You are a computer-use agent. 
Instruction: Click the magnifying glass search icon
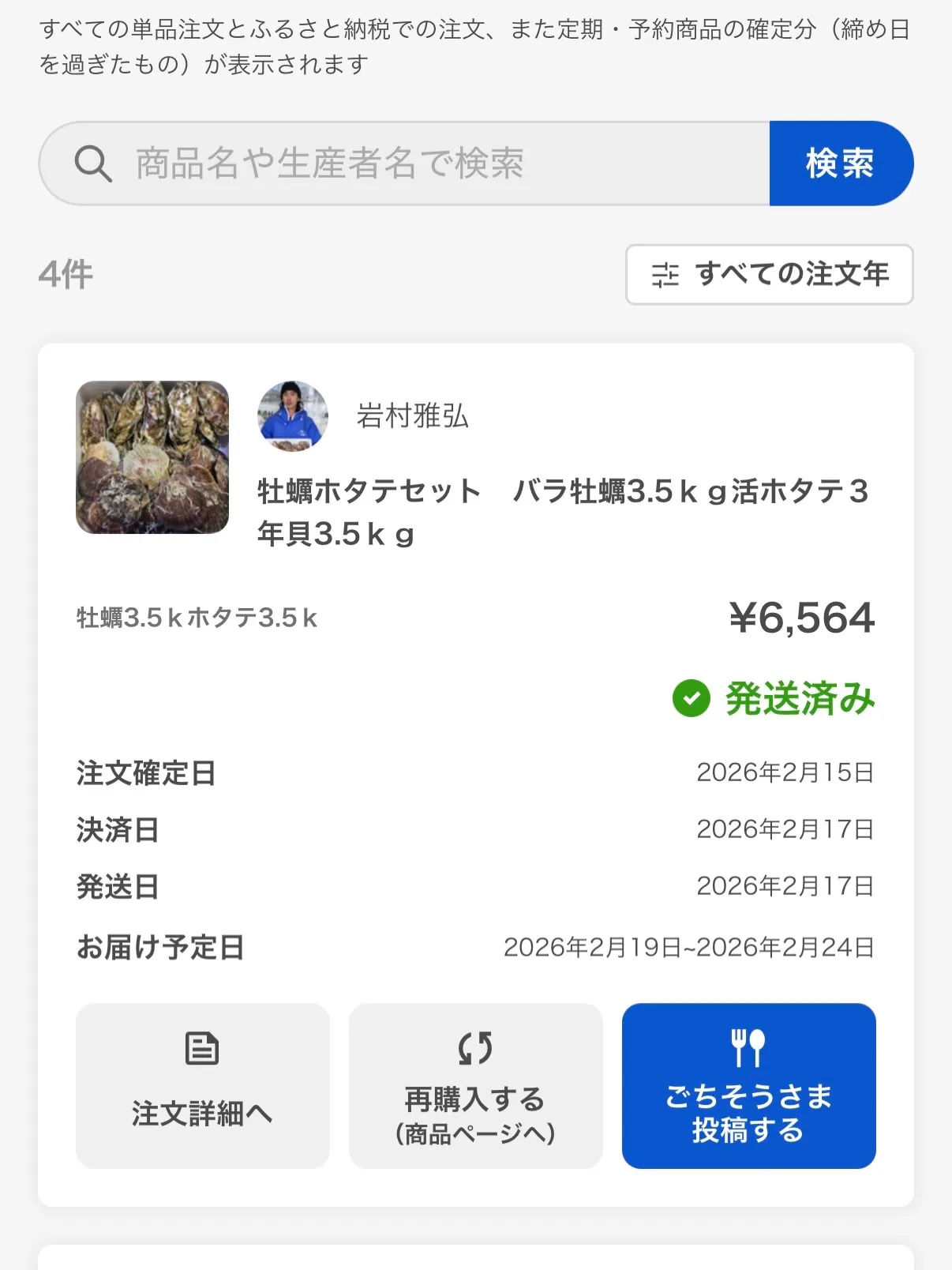(93, 163)
